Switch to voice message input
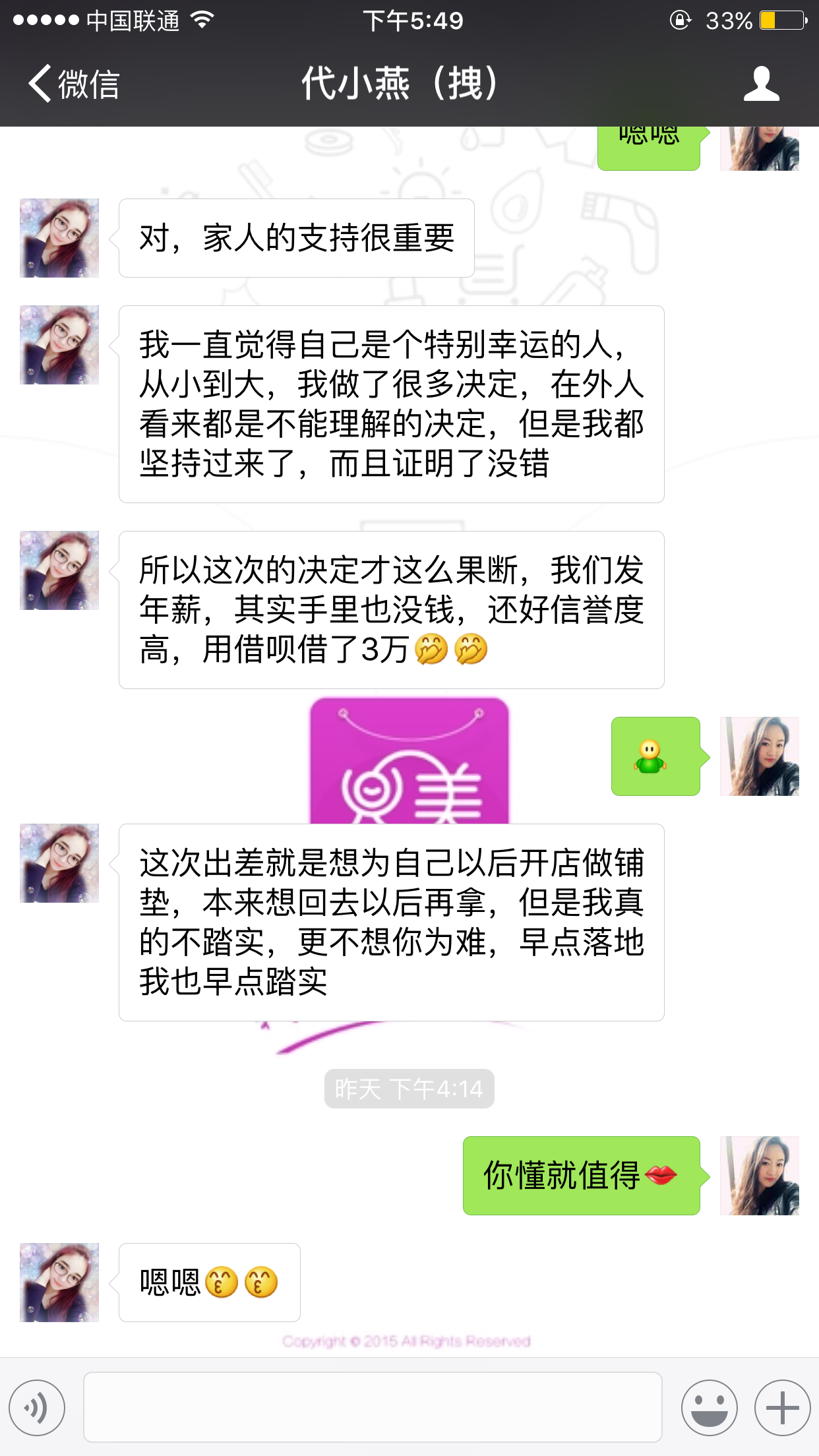This screenshot has width=819, height=1456. point(37,1407)
